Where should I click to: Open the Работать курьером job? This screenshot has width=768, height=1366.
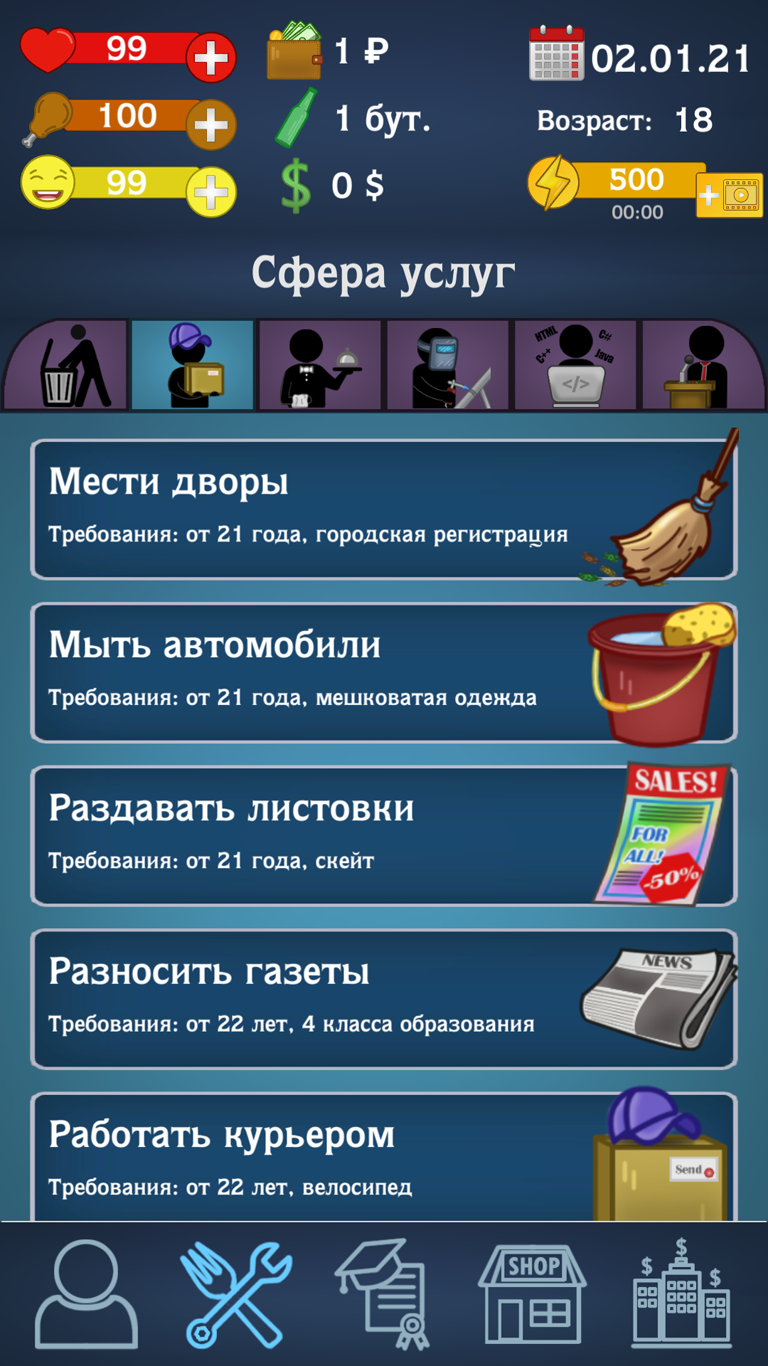coord(384,1156)
